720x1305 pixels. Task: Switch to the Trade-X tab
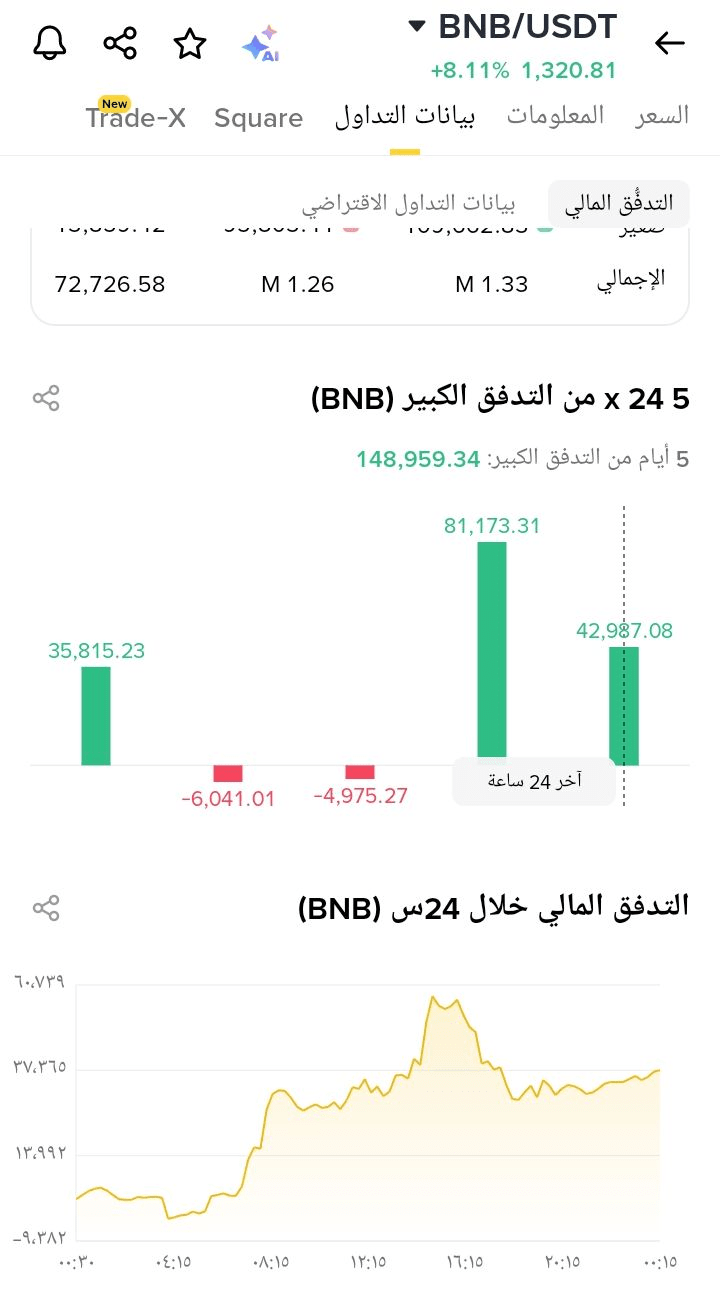136,118
